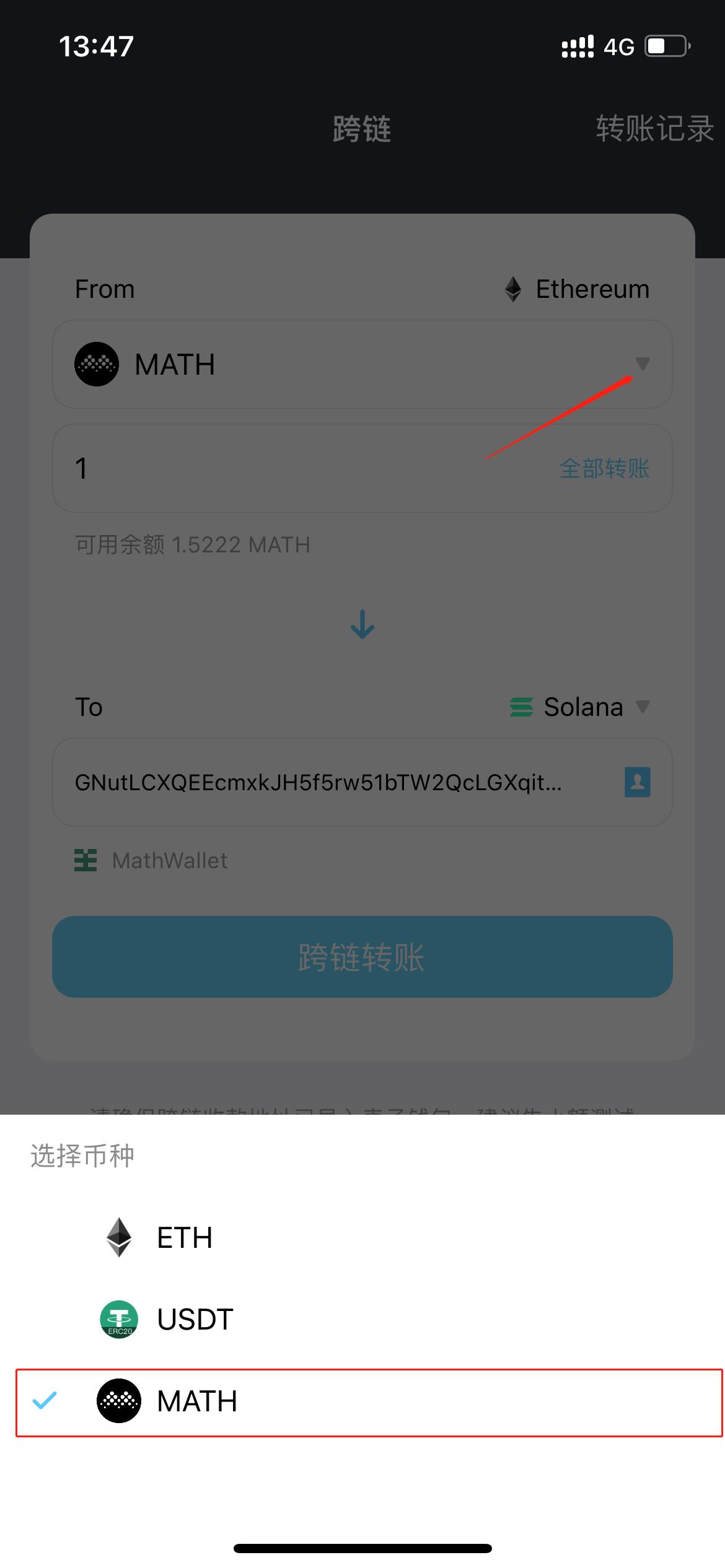Edit the transfer amount field

304,468
